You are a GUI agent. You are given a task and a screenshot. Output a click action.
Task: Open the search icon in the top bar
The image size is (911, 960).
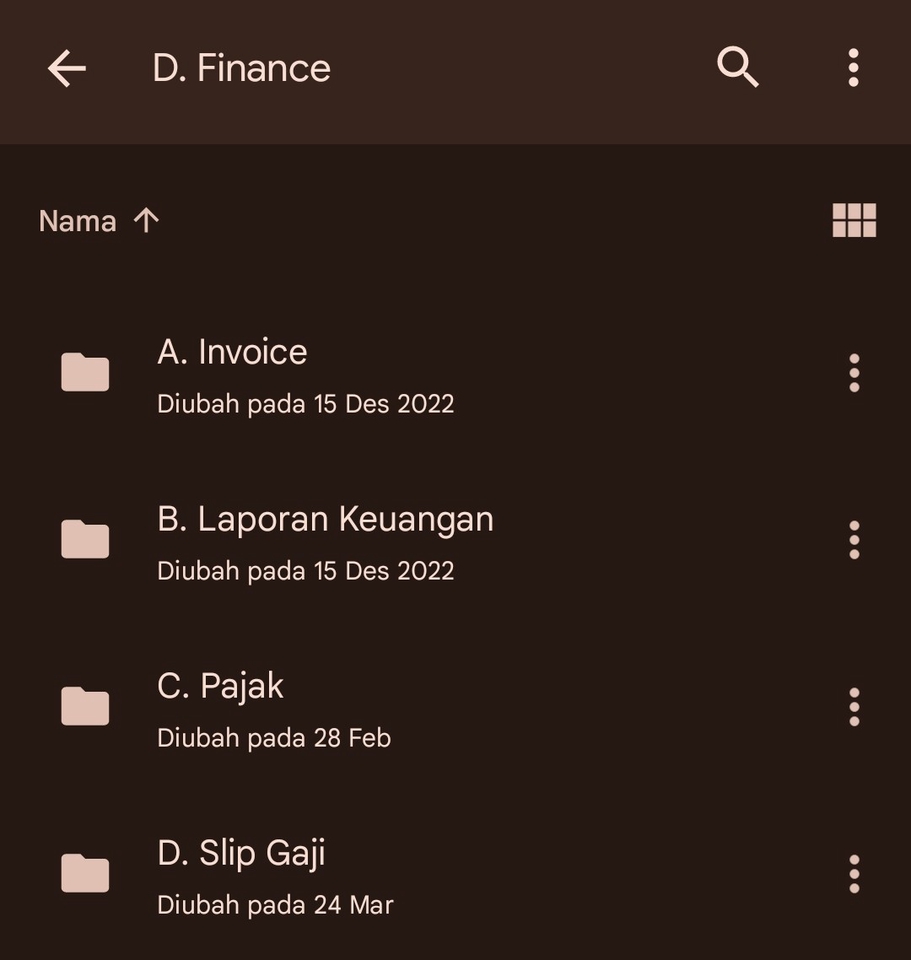(736, 67)
